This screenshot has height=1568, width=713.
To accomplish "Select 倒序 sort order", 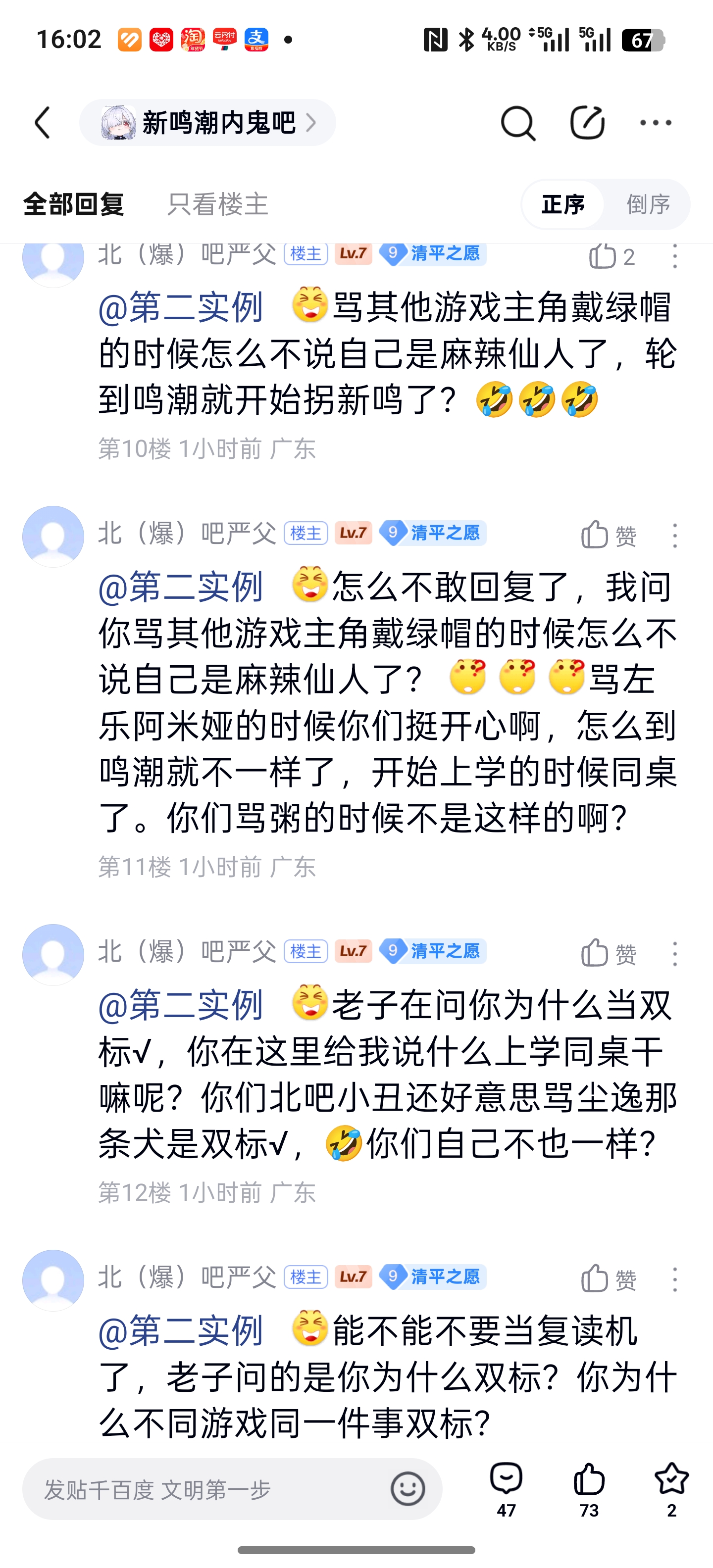I will (649, 204).
